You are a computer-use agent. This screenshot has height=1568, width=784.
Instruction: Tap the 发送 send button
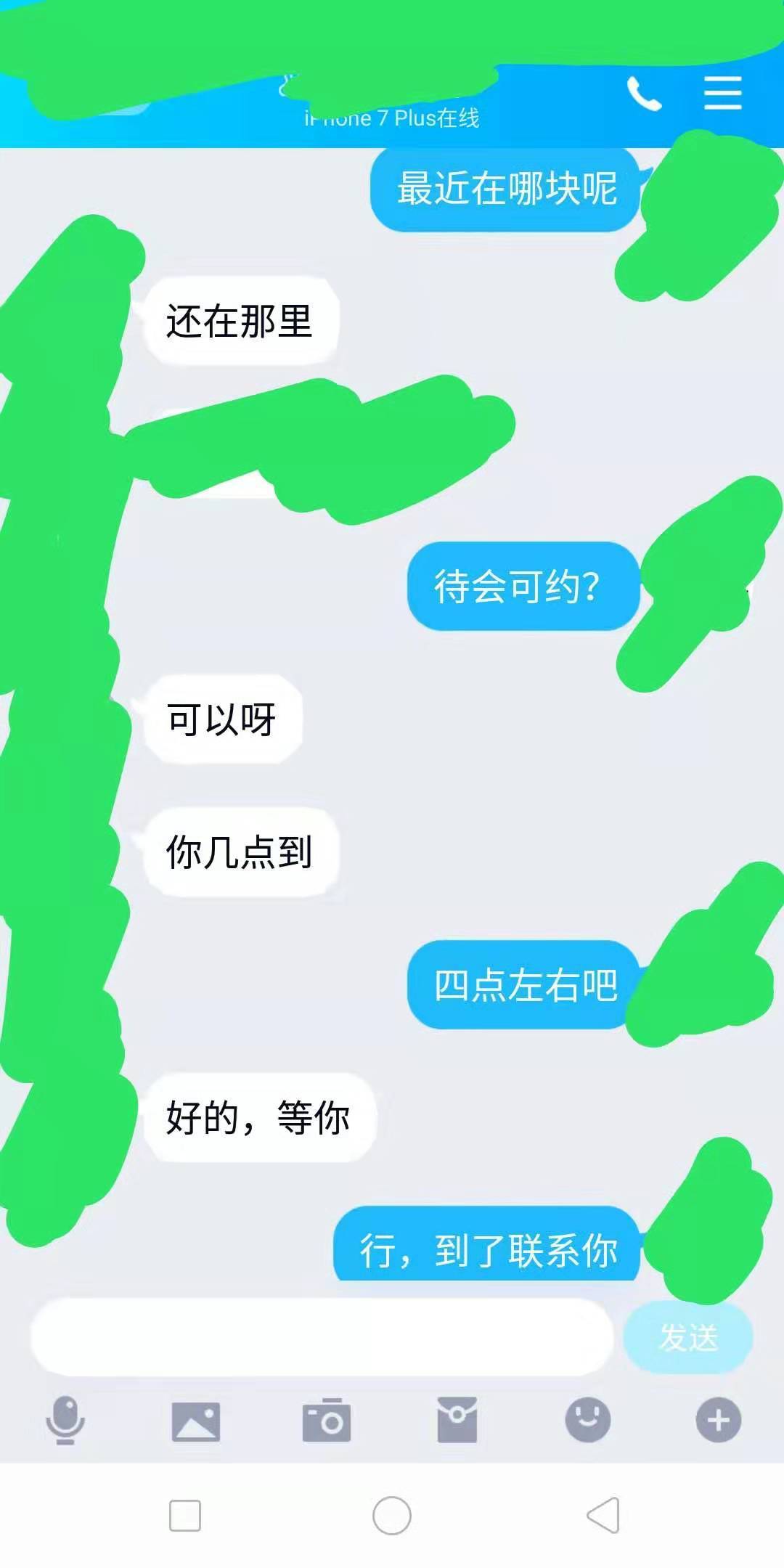click(688, 1336)
